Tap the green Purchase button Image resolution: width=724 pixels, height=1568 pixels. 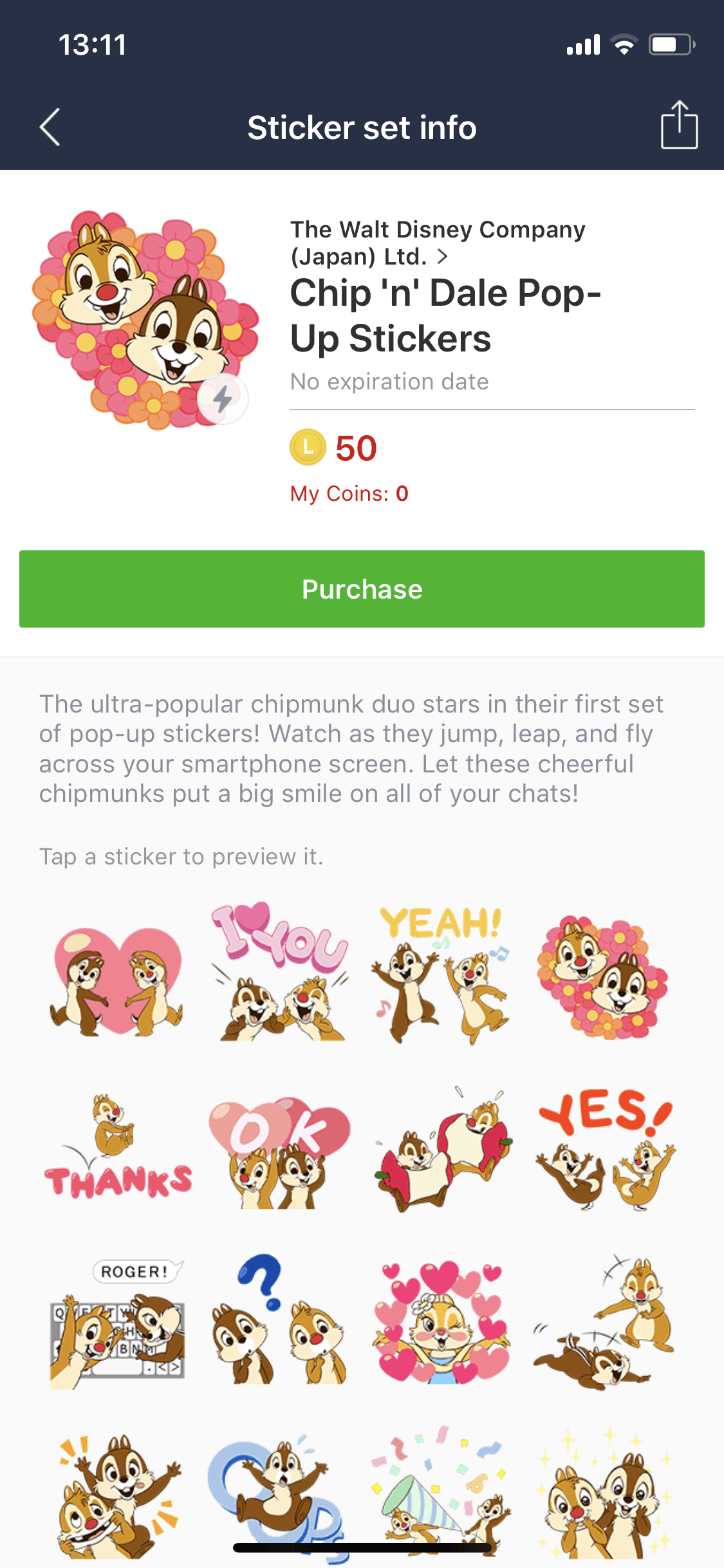(362, 589)
